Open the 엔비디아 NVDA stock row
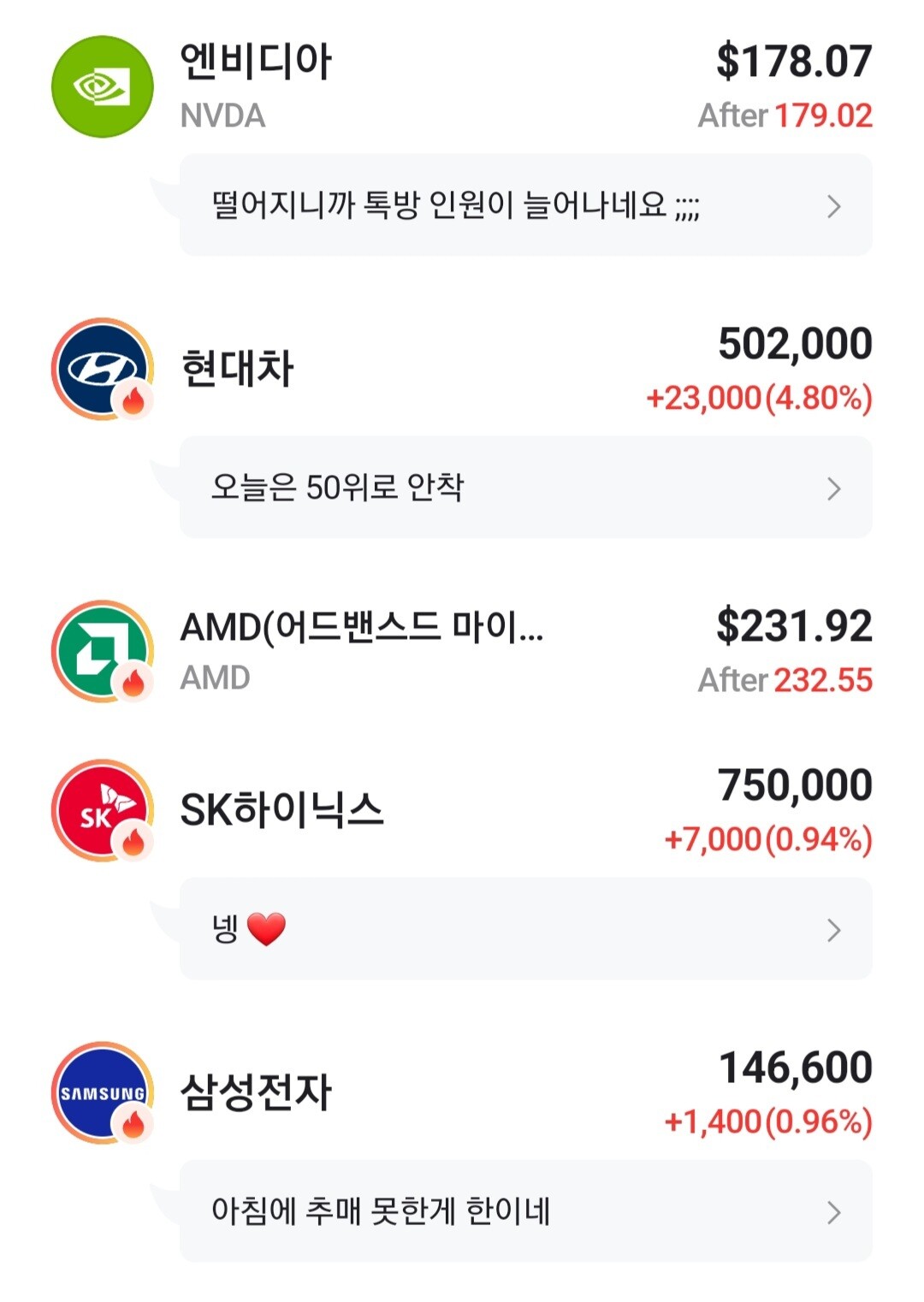 257,86
